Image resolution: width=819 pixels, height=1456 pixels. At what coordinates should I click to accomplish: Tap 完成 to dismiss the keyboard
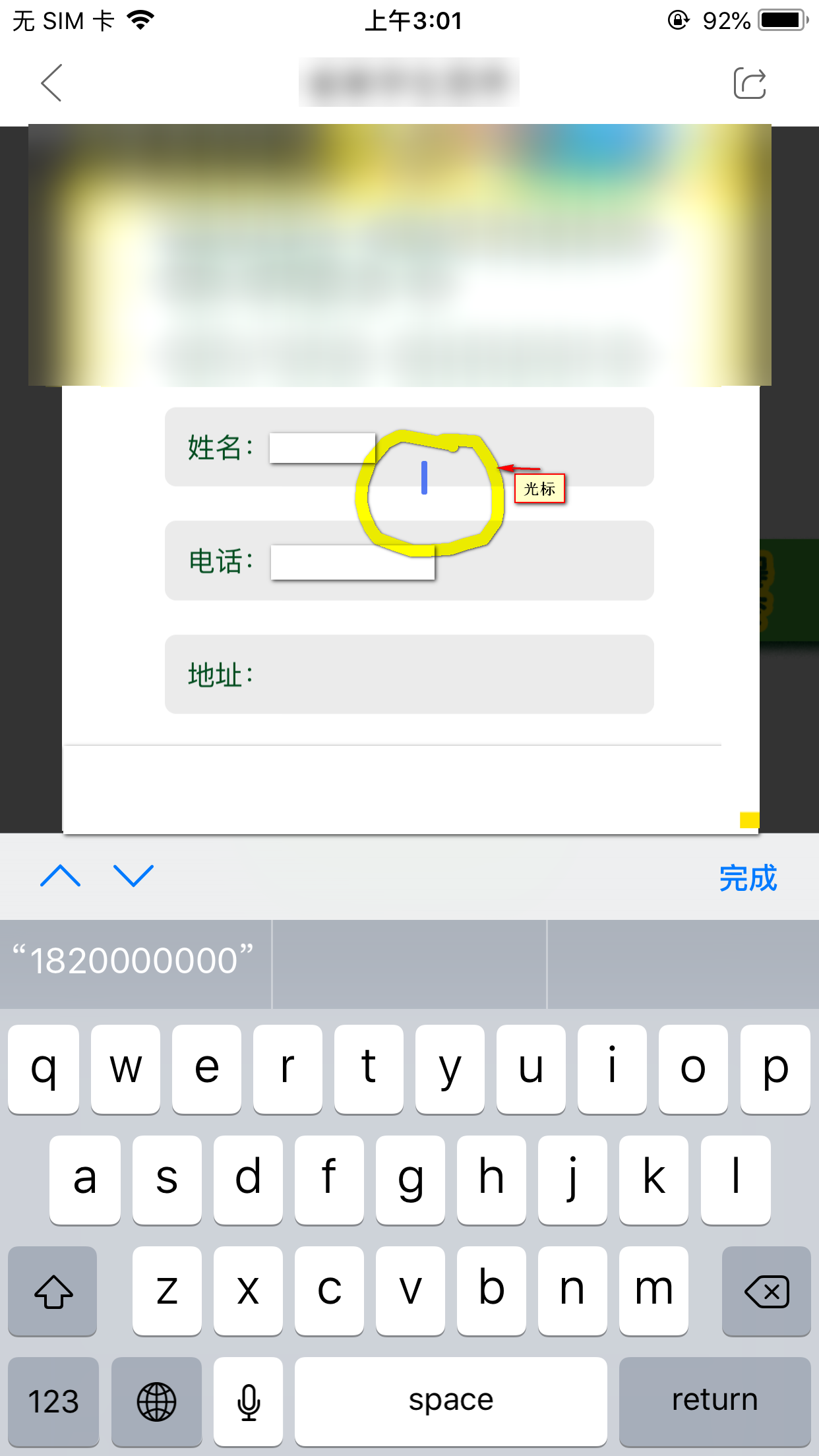tap(748, 878)
